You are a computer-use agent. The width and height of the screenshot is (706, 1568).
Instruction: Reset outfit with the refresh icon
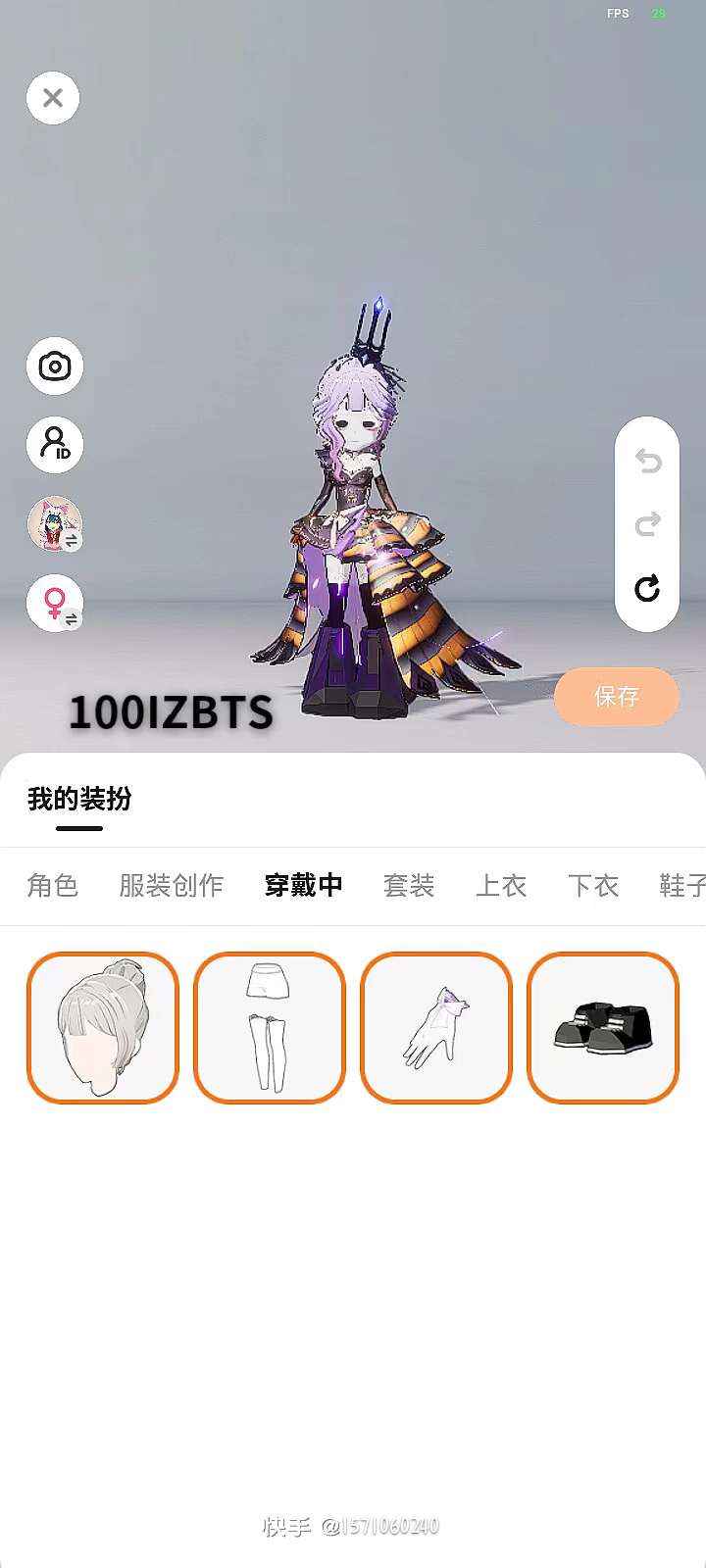coord(647,589)
